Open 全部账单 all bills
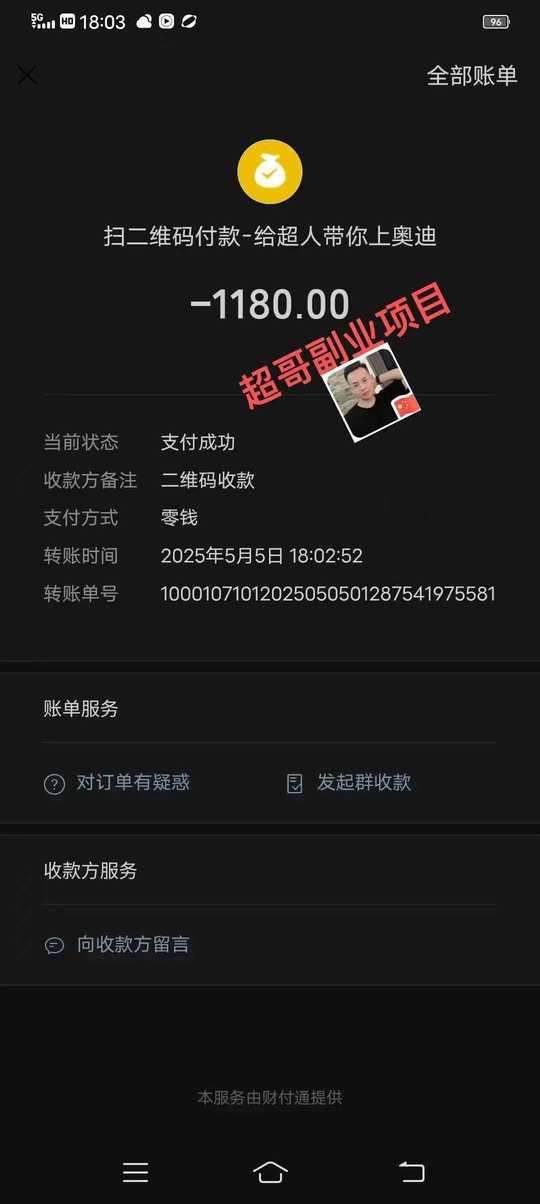 (x=472, y=76)
